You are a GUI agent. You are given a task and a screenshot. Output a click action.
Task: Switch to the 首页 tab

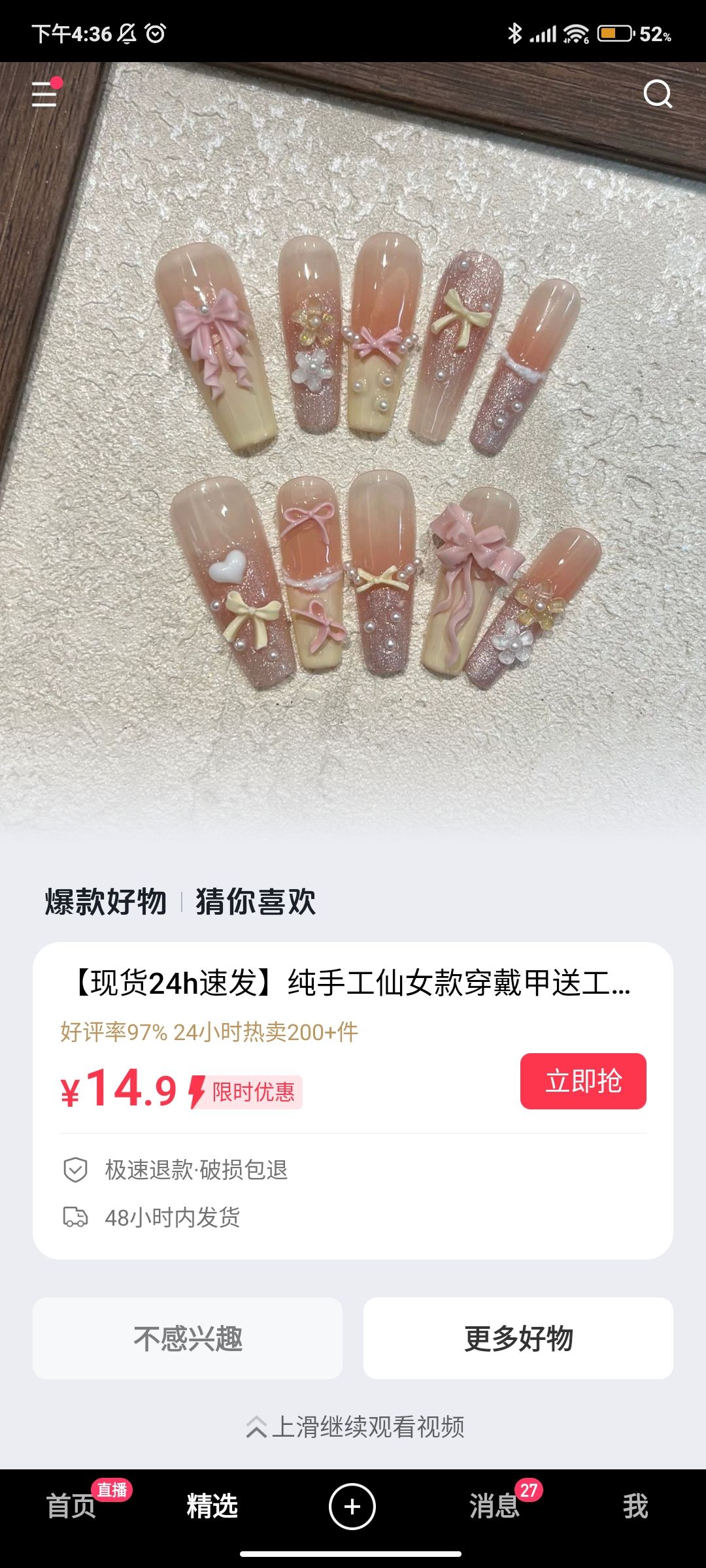tap(72, 1506)
